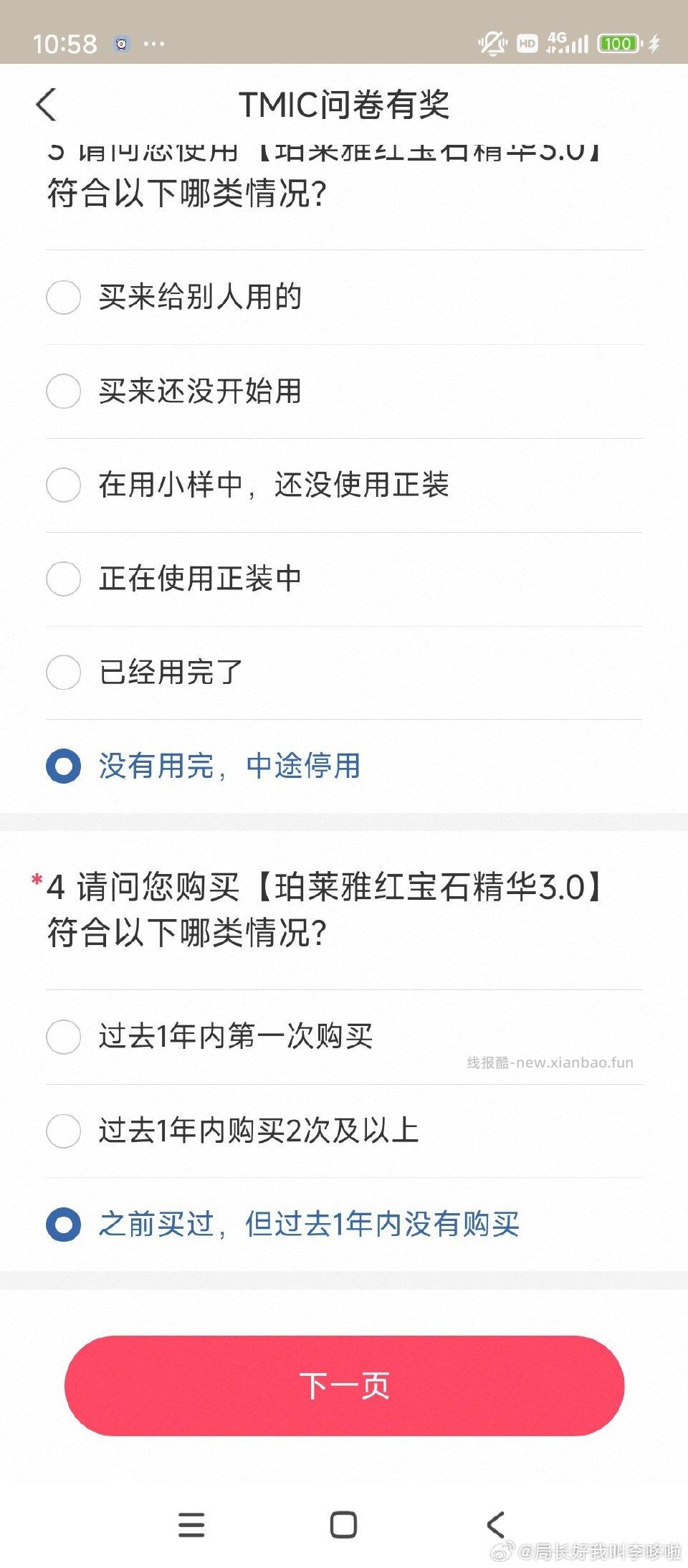Tap the system back button in the navigation bar
This screenshot has height=1568, width=688.
pos(496,1524)
